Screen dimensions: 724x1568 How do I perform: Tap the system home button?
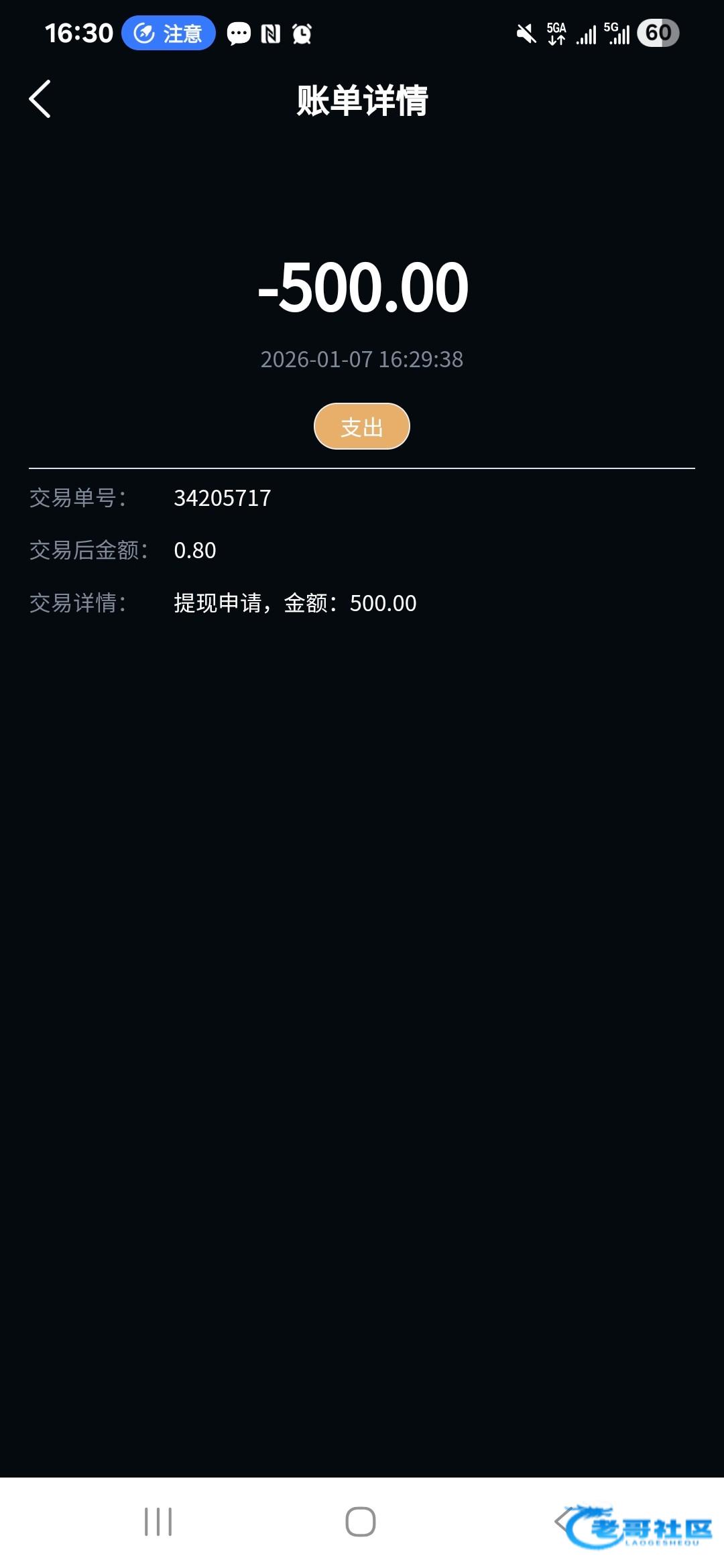coord(361,1522)
